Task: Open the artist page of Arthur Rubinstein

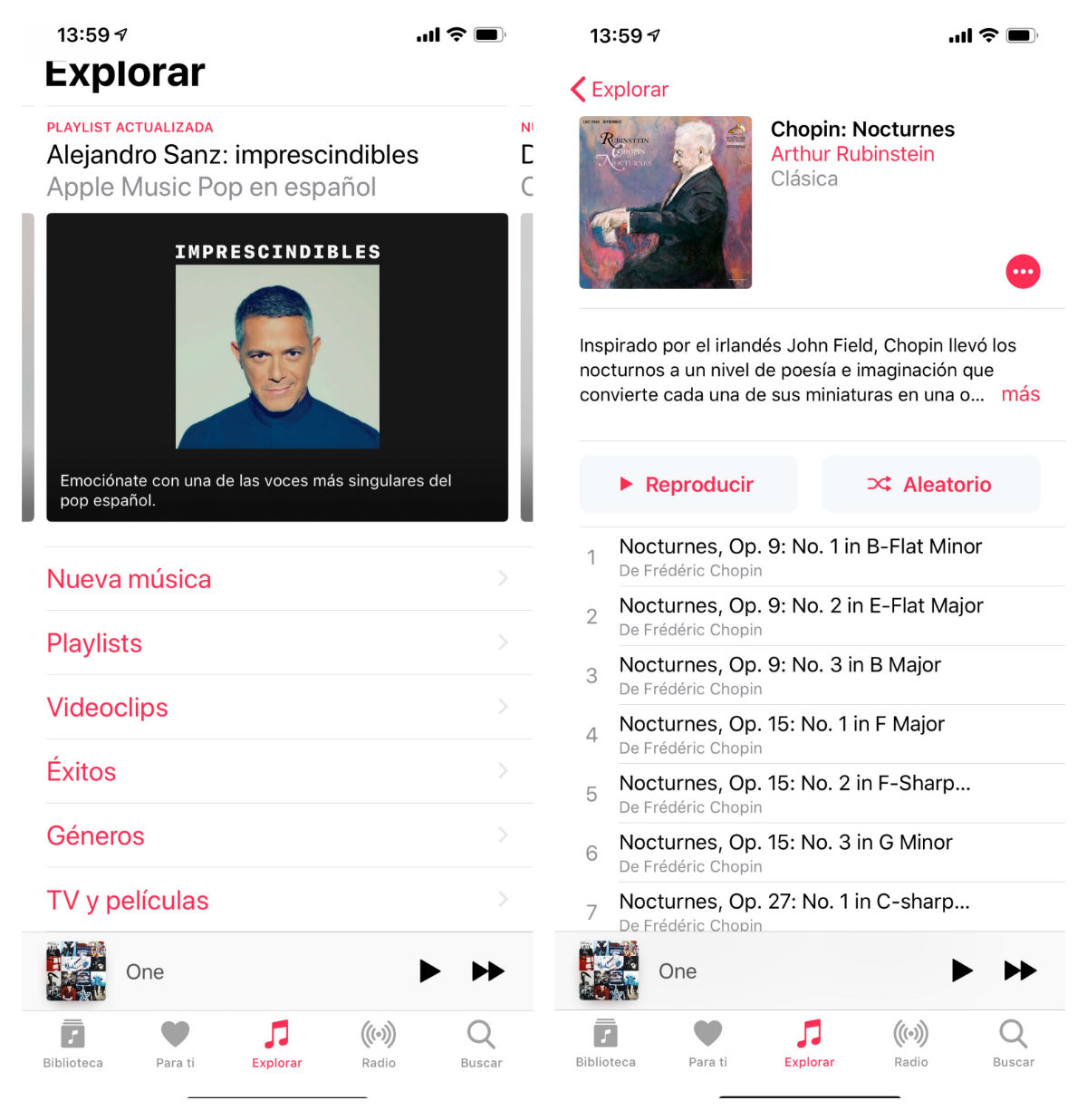Action: pos(852,154)
